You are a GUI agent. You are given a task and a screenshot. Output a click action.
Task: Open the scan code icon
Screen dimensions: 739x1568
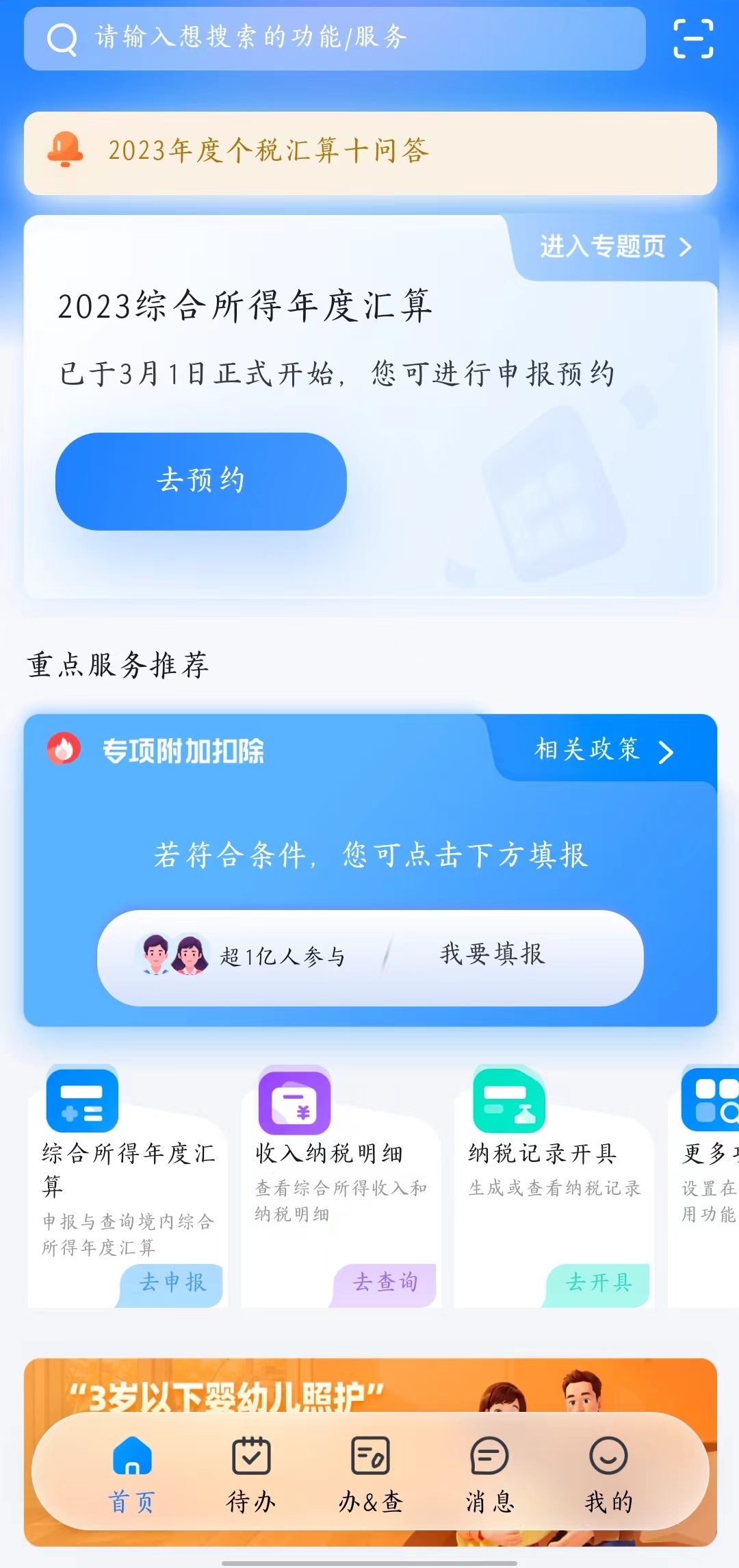[693, 39]
